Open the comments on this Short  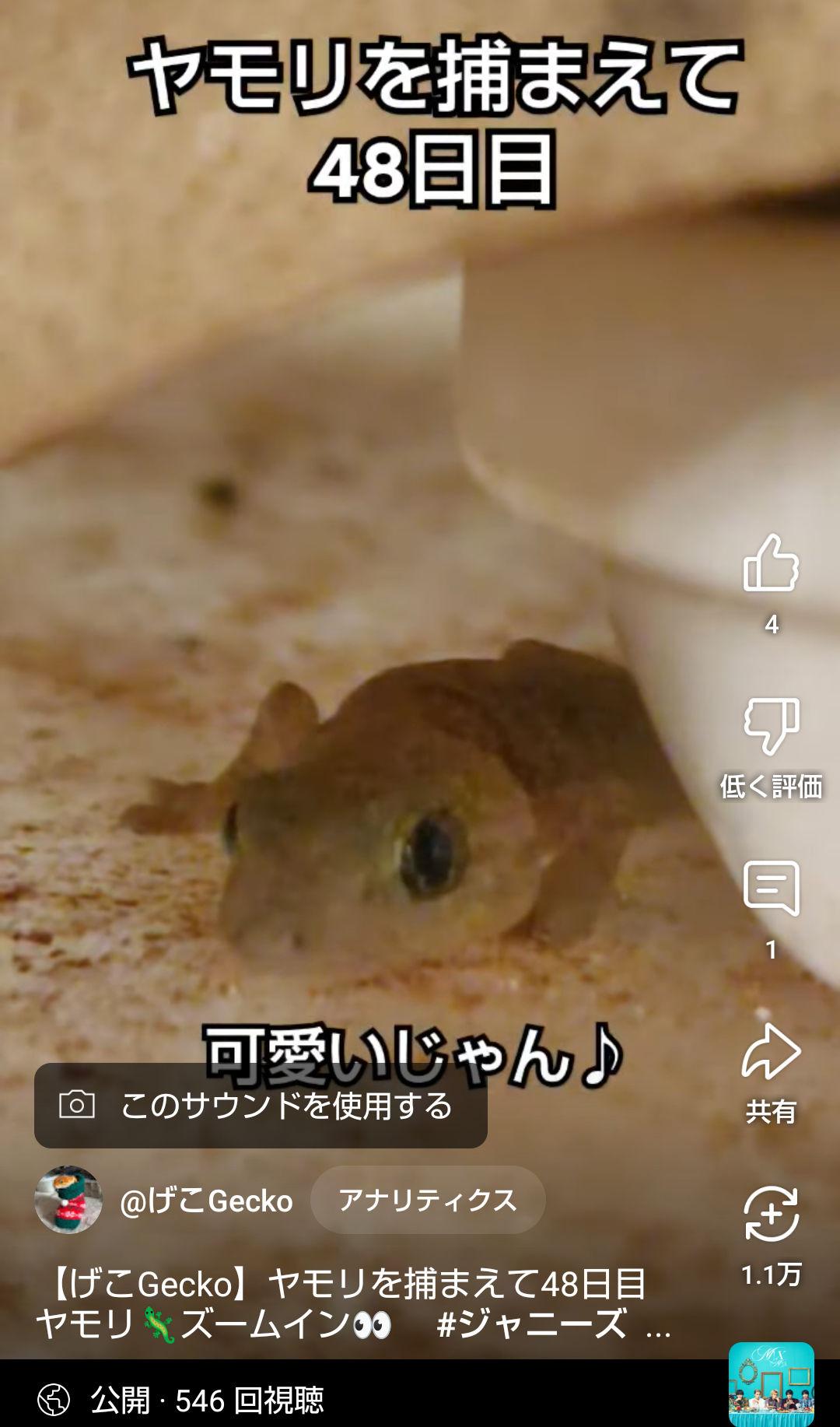click(x=771, y=889)
